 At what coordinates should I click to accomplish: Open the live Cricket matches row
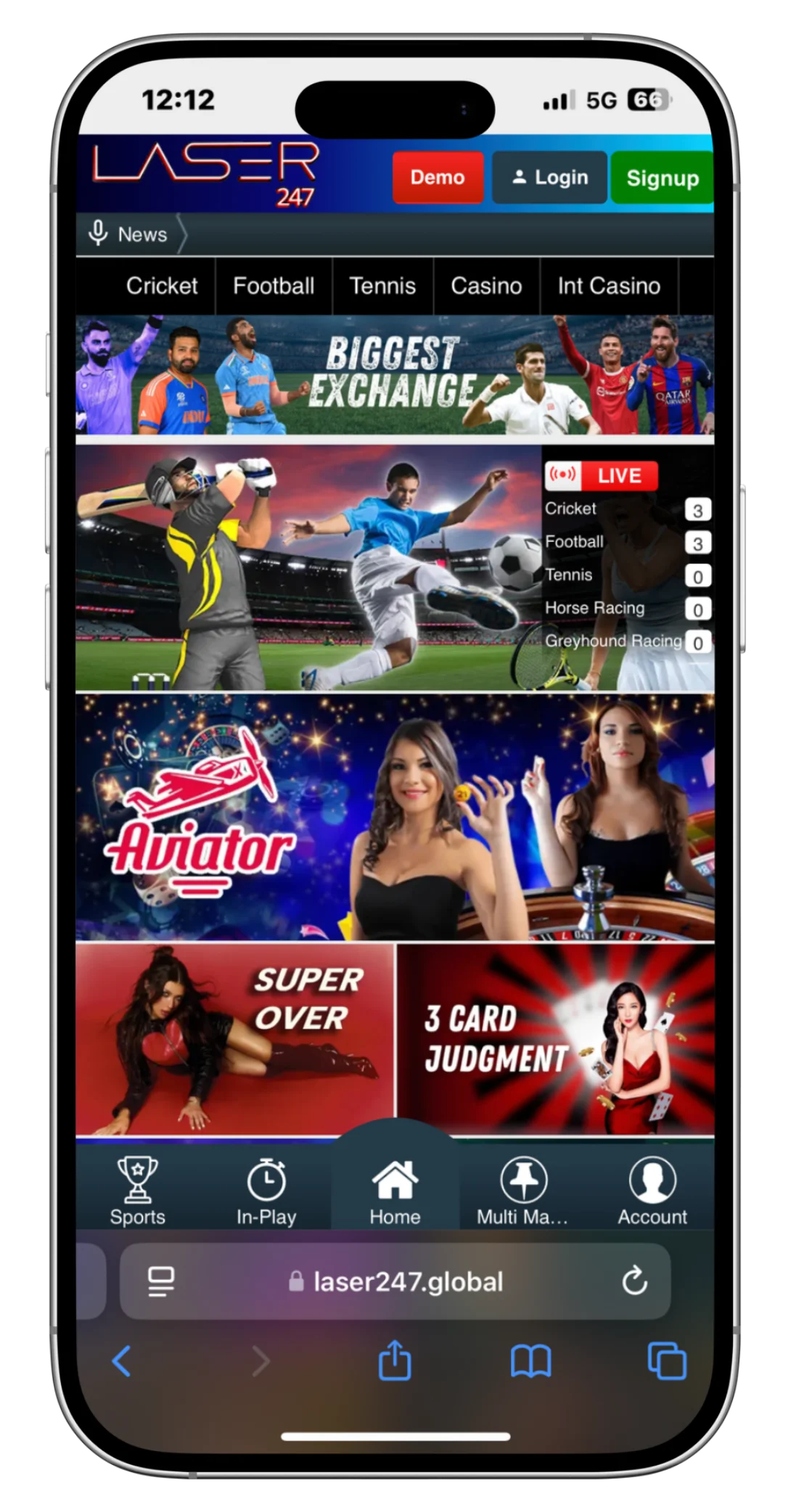[627, 509]
